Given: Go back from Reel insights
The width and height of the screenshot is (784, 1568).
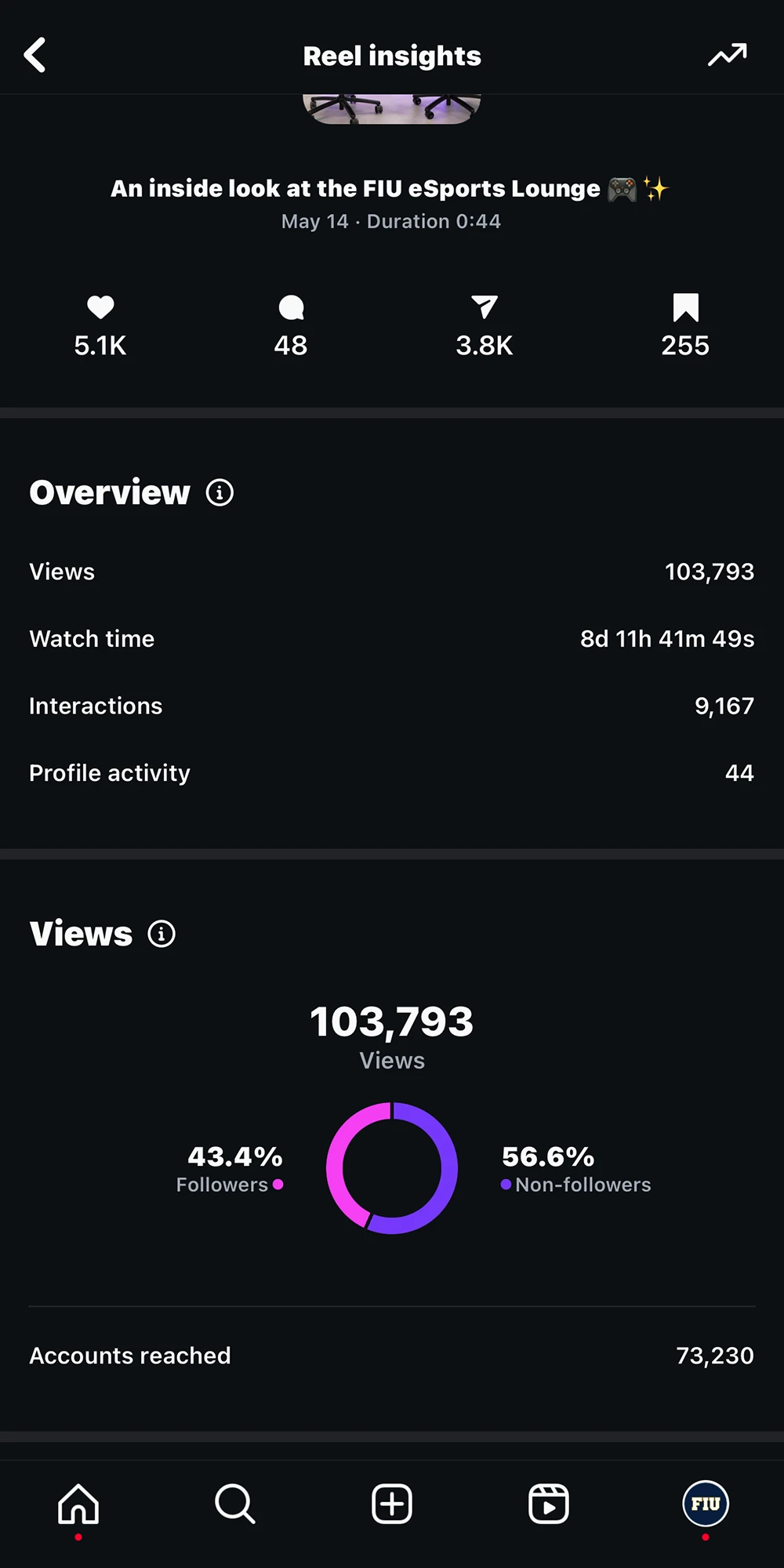Looking at the screenshot, I should coord(34,56).
